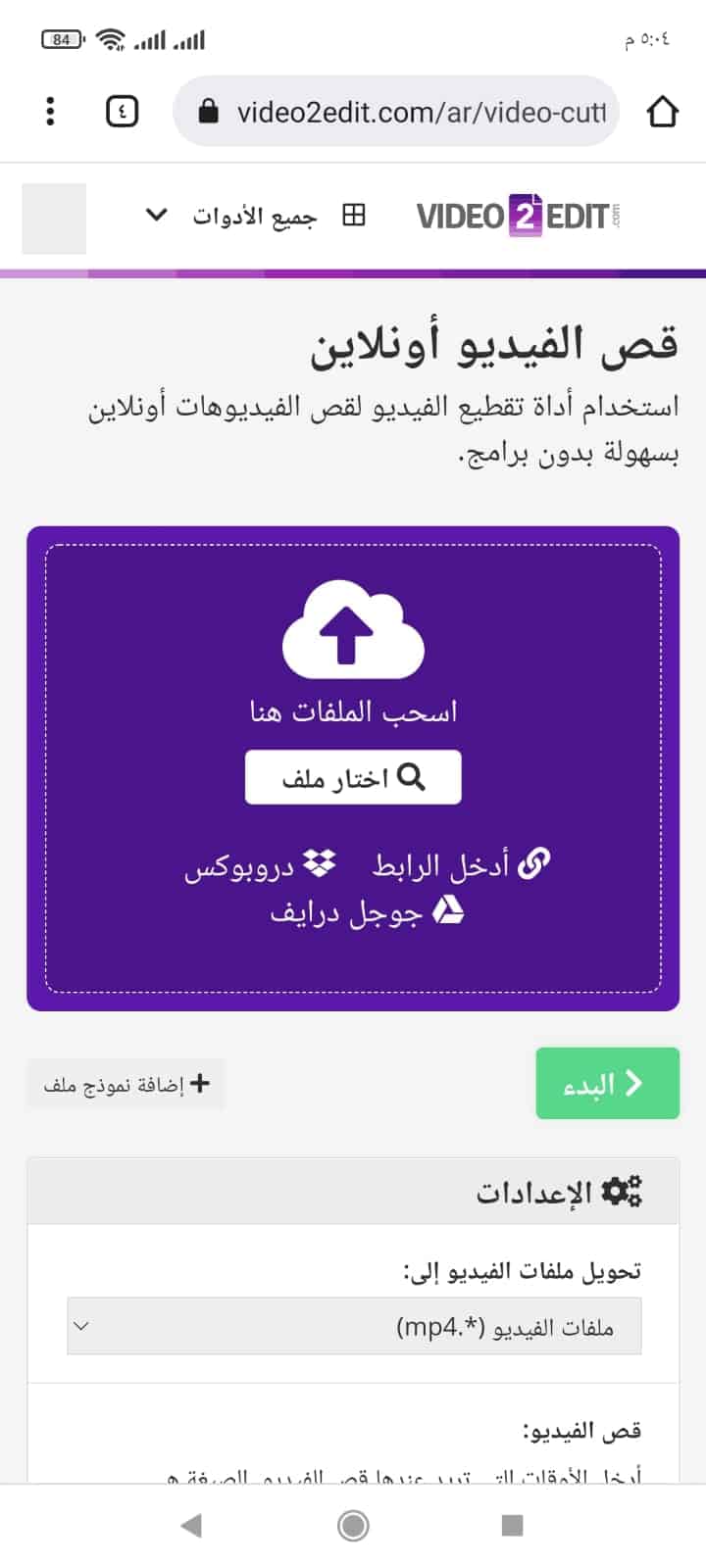Select أدخل الرابط to enter a URL
The height and width of the screenshot is (1568, 706).
pos(461,864)
